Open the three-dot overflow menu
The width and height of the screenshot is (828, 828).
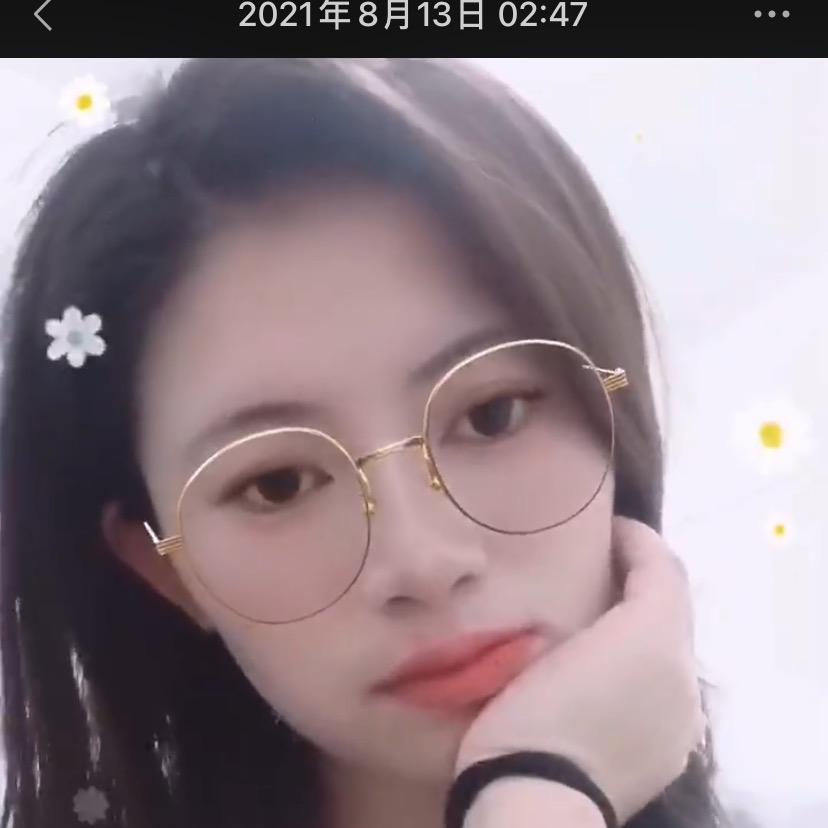pos(771,16)
